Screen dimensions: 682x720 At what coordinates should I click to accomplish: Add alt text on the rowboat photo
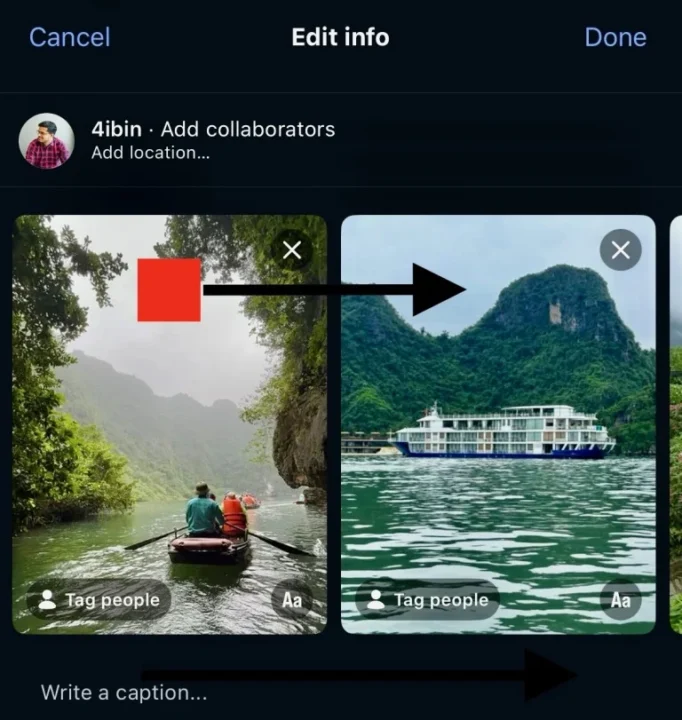292,600
